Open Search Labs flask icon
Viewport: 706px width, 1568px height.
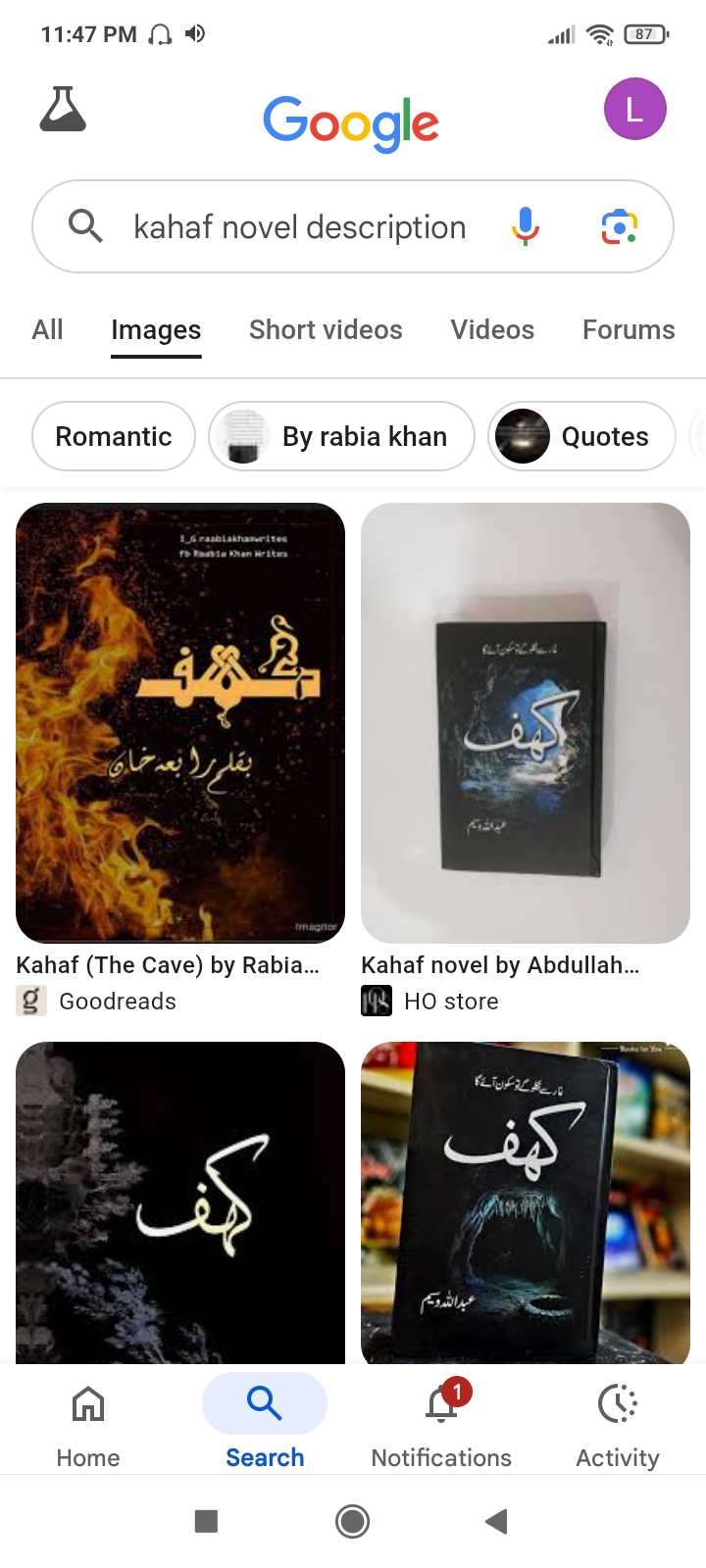(x=63, y=109)
